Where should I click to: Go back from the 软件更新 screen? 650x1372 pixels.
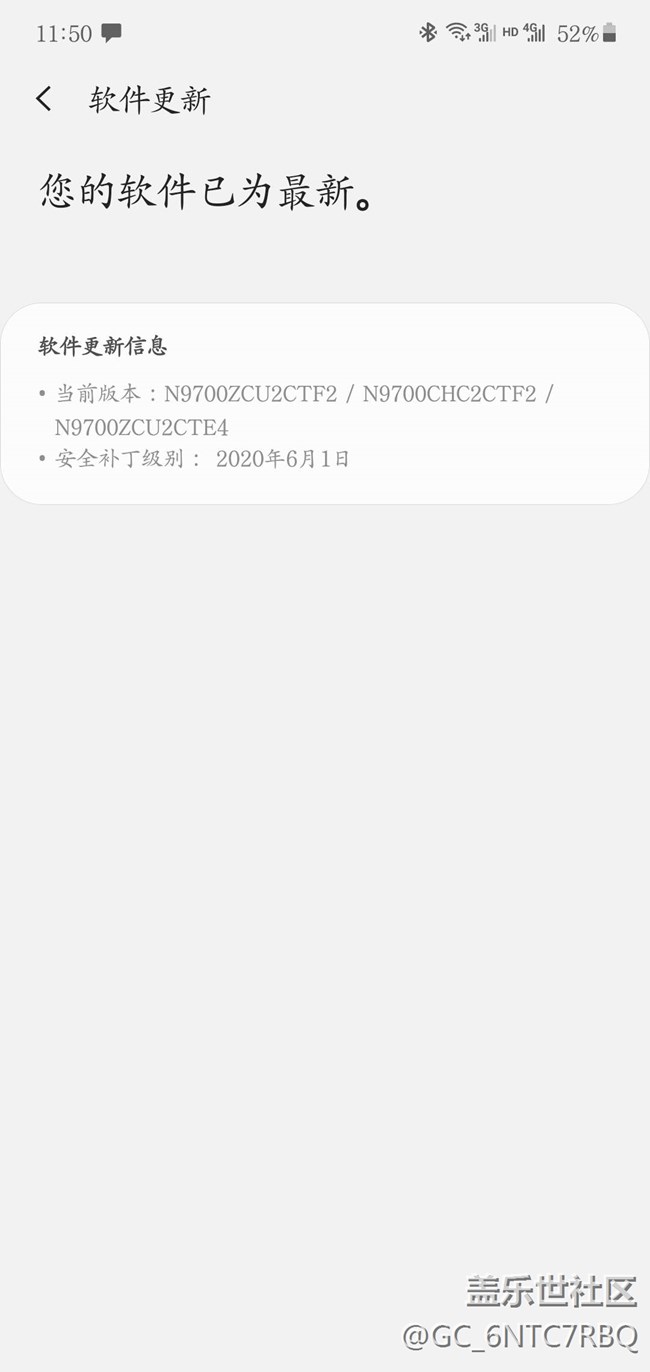tap(44, 99)
